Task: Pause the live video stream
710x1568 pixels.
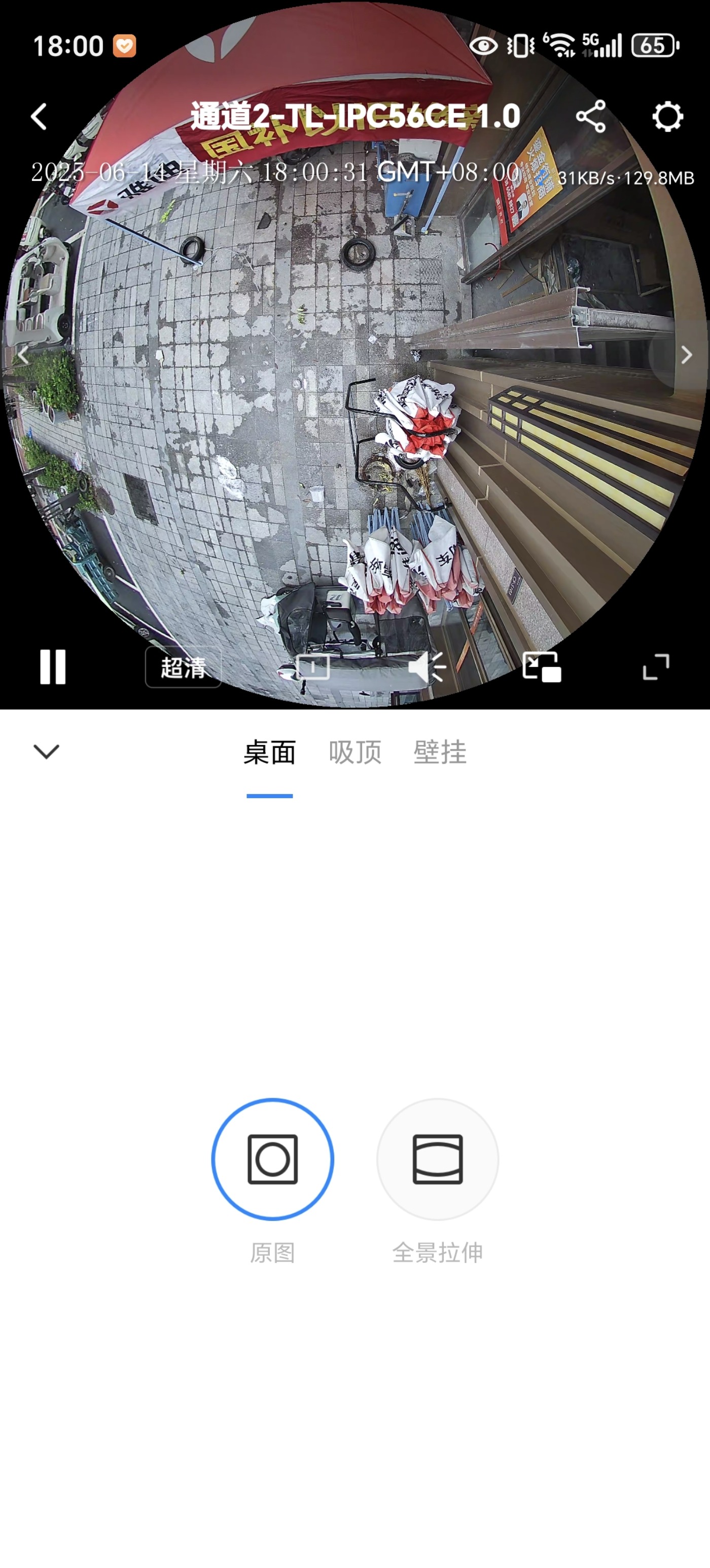Action: tap(52, 667)
